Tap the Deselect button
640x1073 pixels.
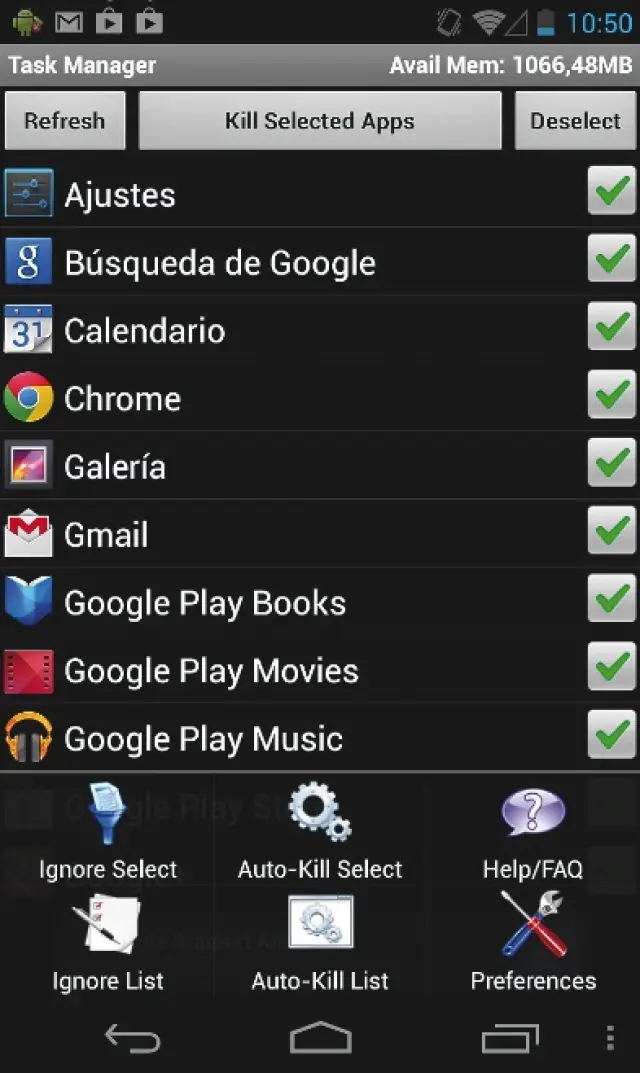(575, 121)
